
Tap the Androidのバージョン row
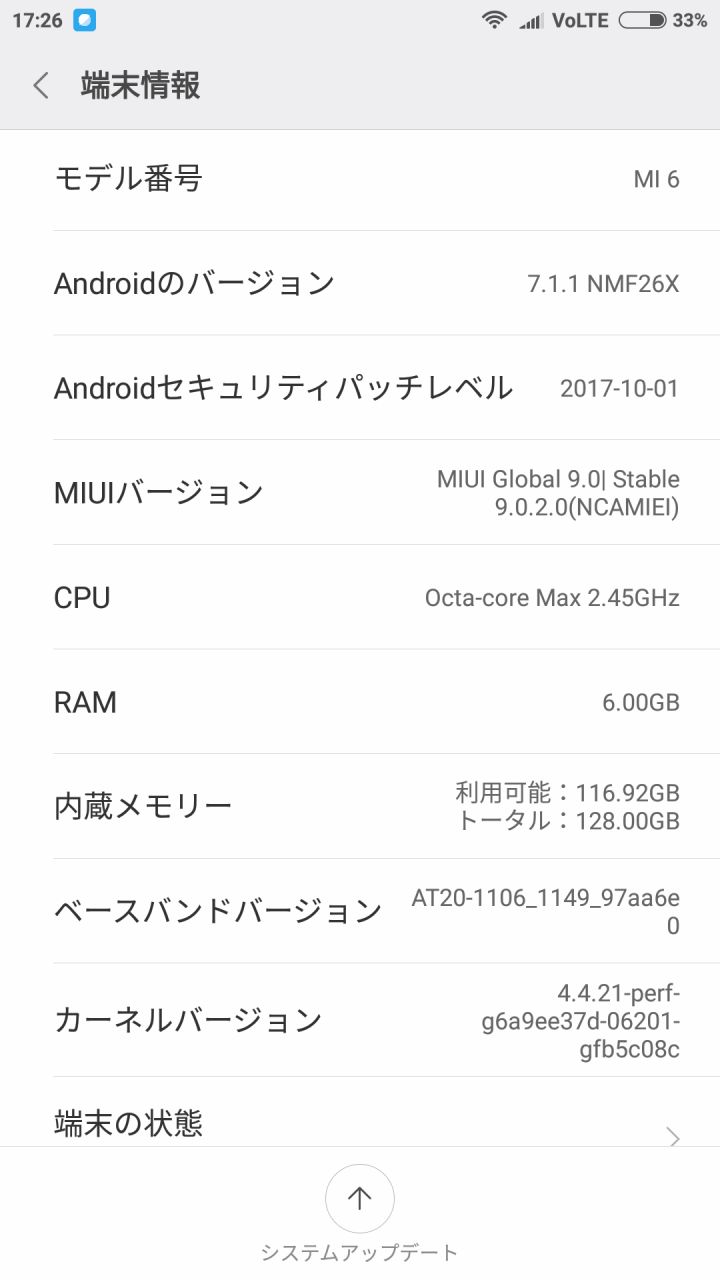coord(360,283)
